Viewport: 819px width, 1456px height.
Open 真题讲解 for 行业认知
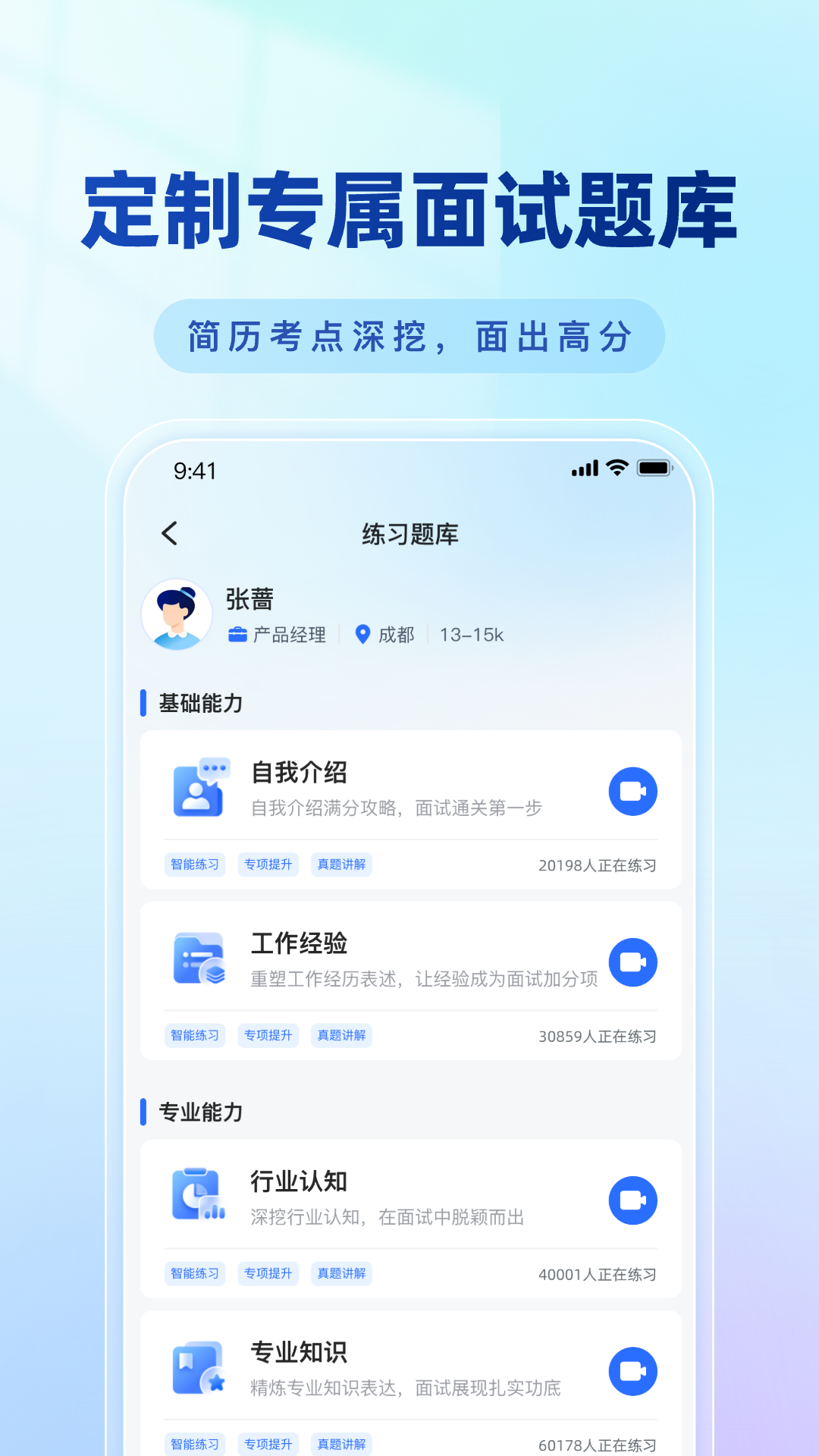(x=340, y=1273)
